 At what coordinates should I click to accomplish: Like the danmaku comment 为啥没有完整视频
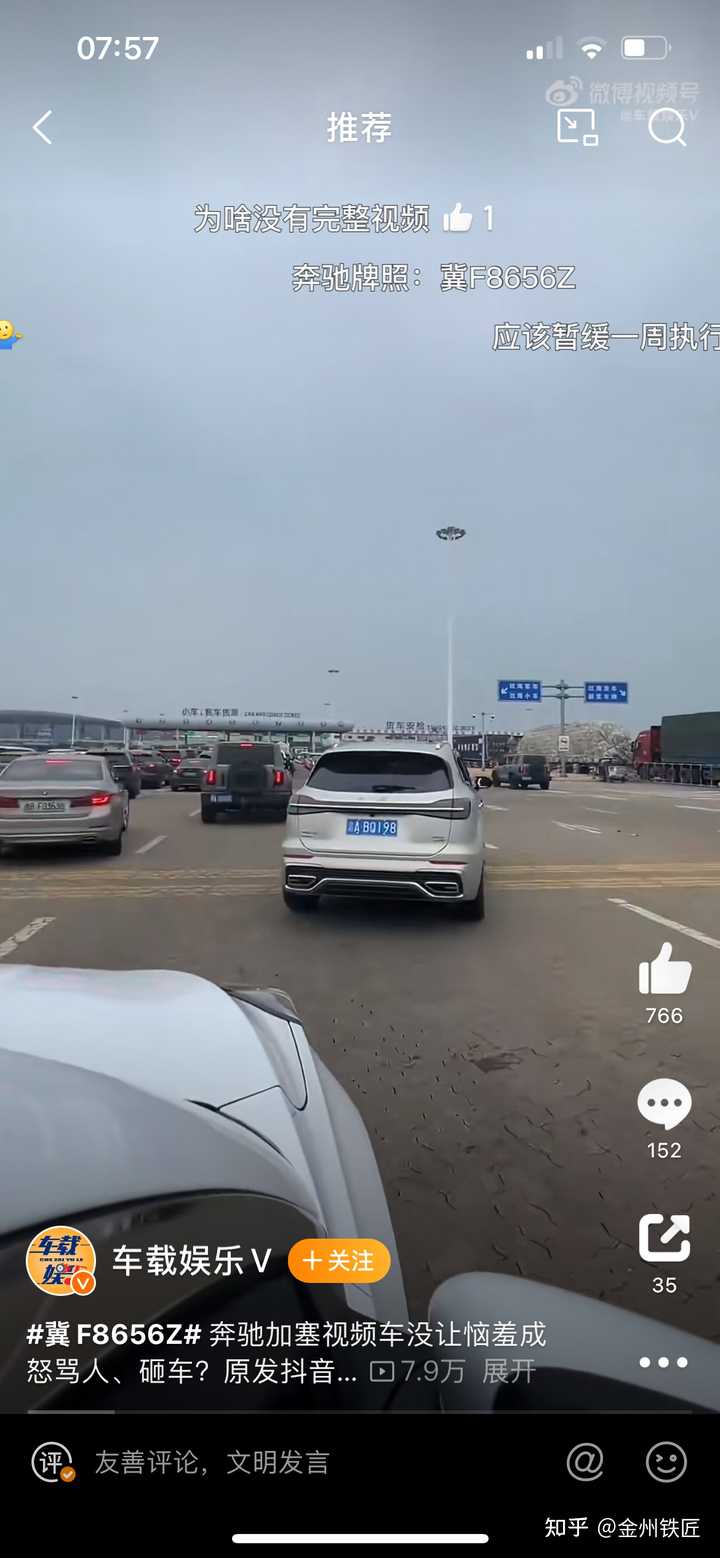(x=458, y=217)
